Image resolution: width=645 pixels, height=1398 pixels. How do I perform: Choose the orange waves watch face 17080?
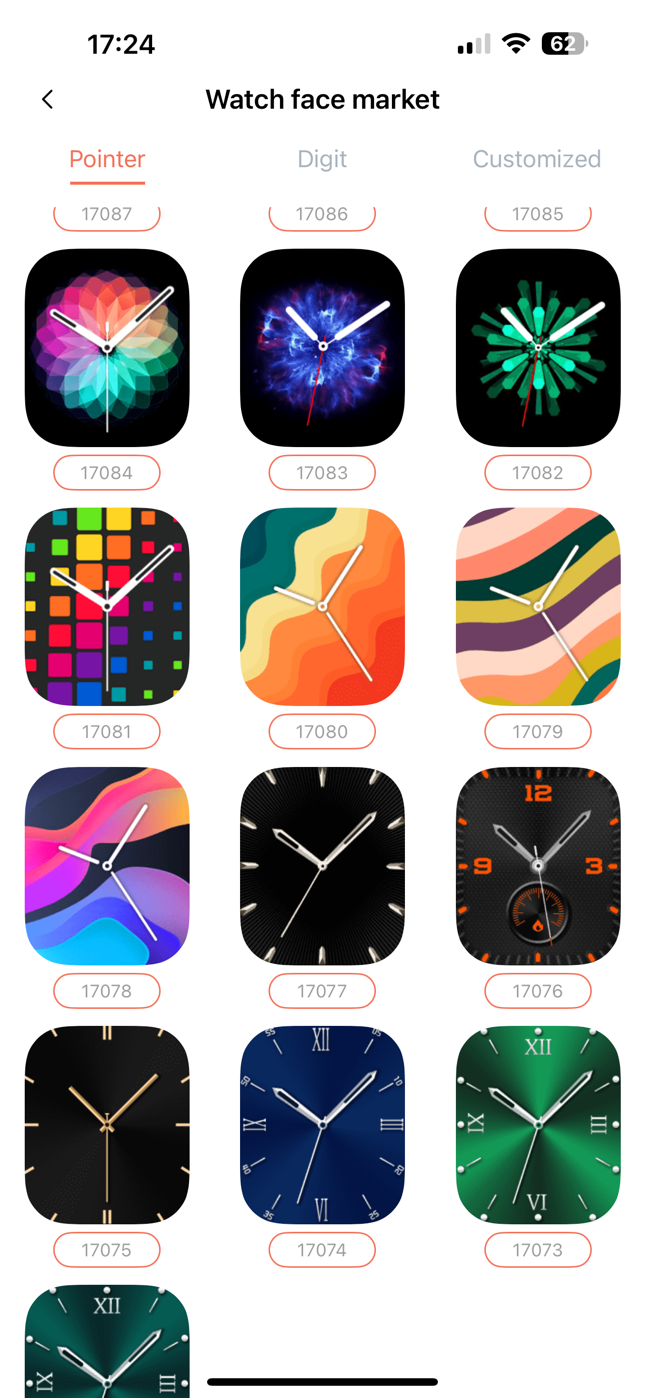point(322,606)
